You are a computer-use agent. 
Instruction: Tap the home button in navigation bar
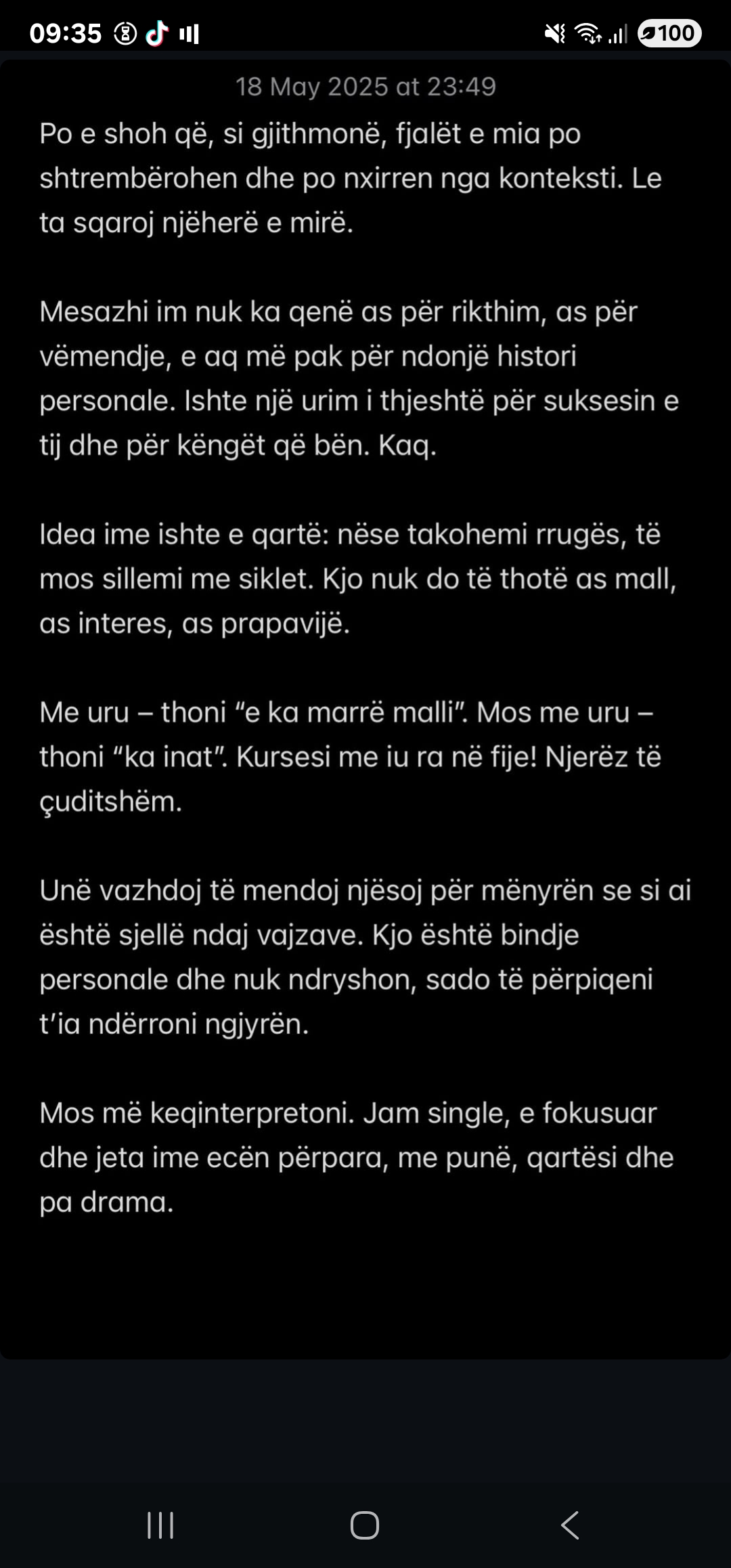[x=365, y=1525]
